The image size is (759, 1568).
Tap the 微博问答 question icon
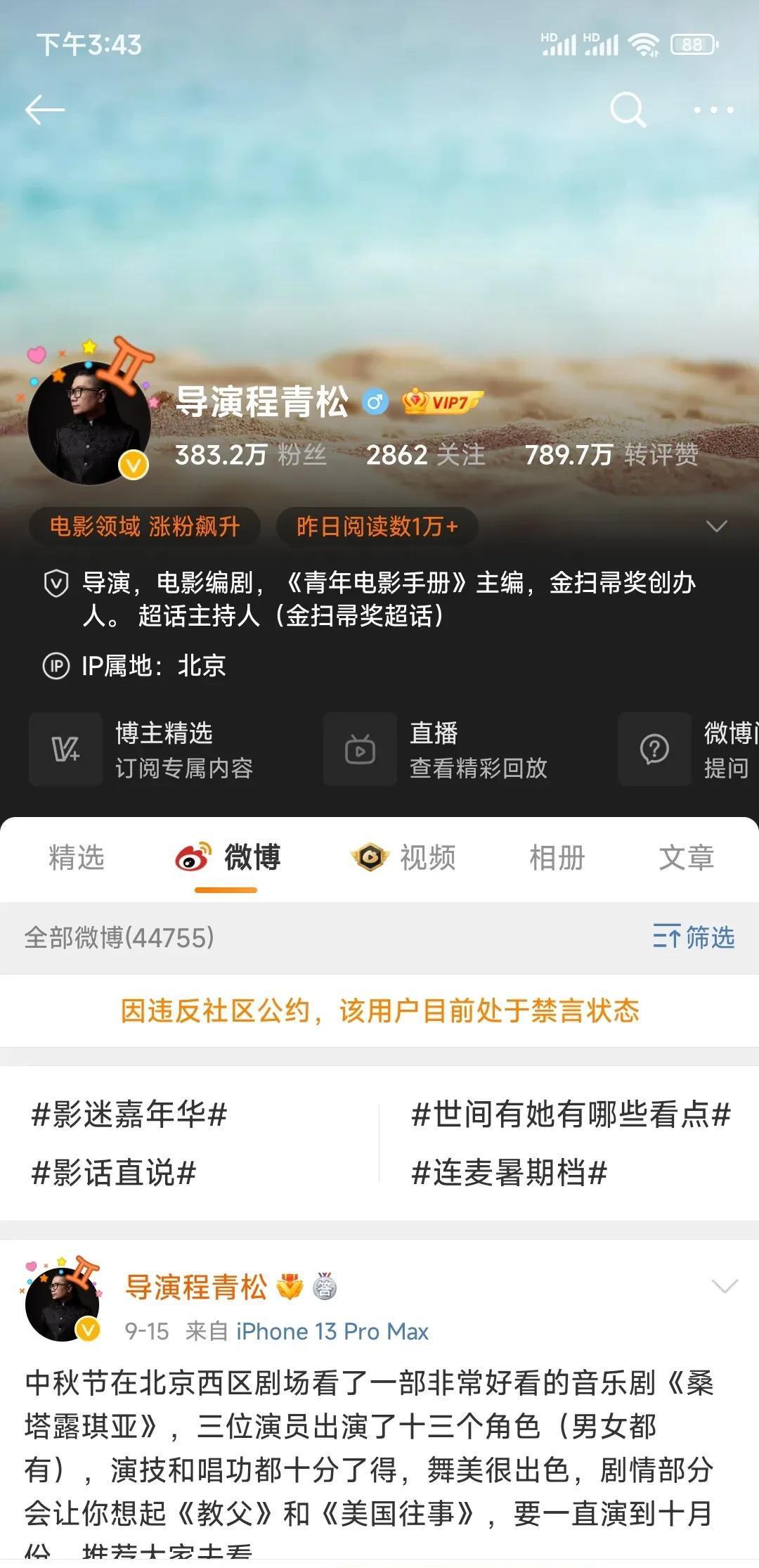pyautogui.click(x=654, y=750)
